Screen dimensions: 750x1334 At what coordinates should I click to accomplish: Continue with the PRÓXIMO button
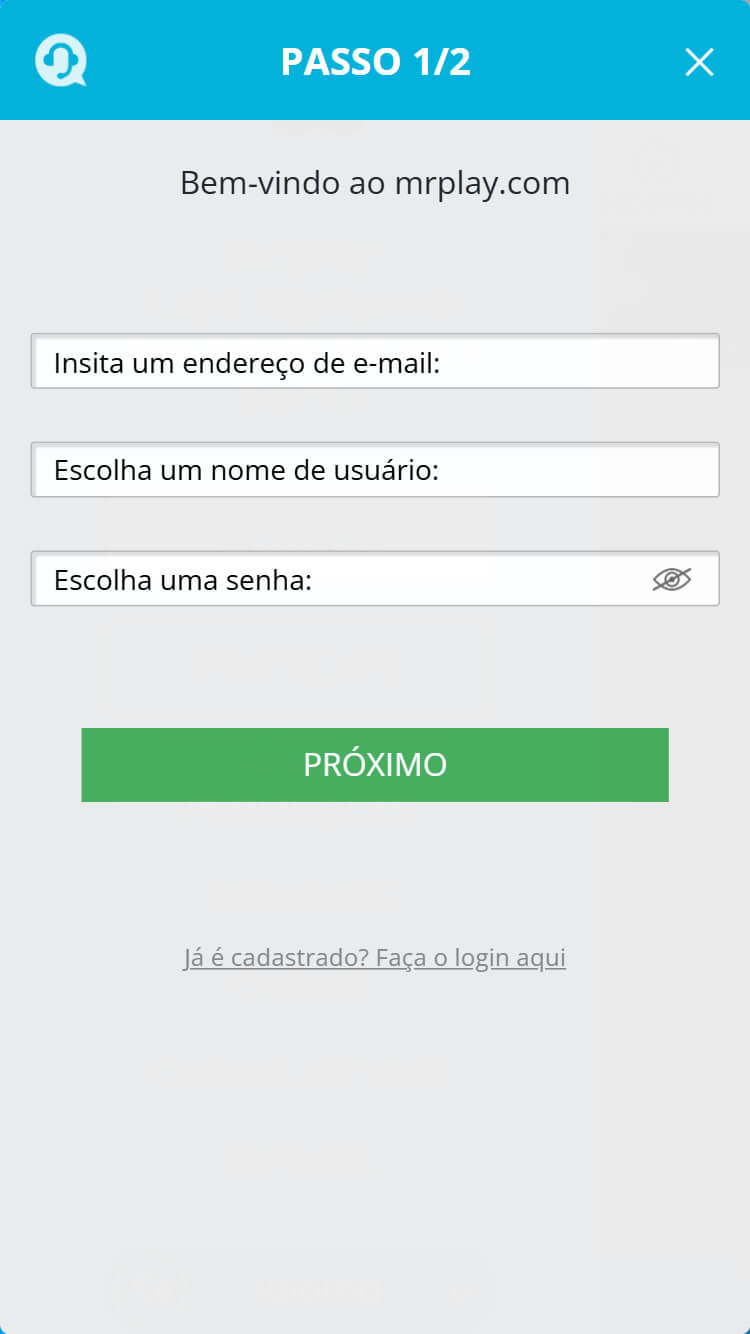tap(375, 765)
